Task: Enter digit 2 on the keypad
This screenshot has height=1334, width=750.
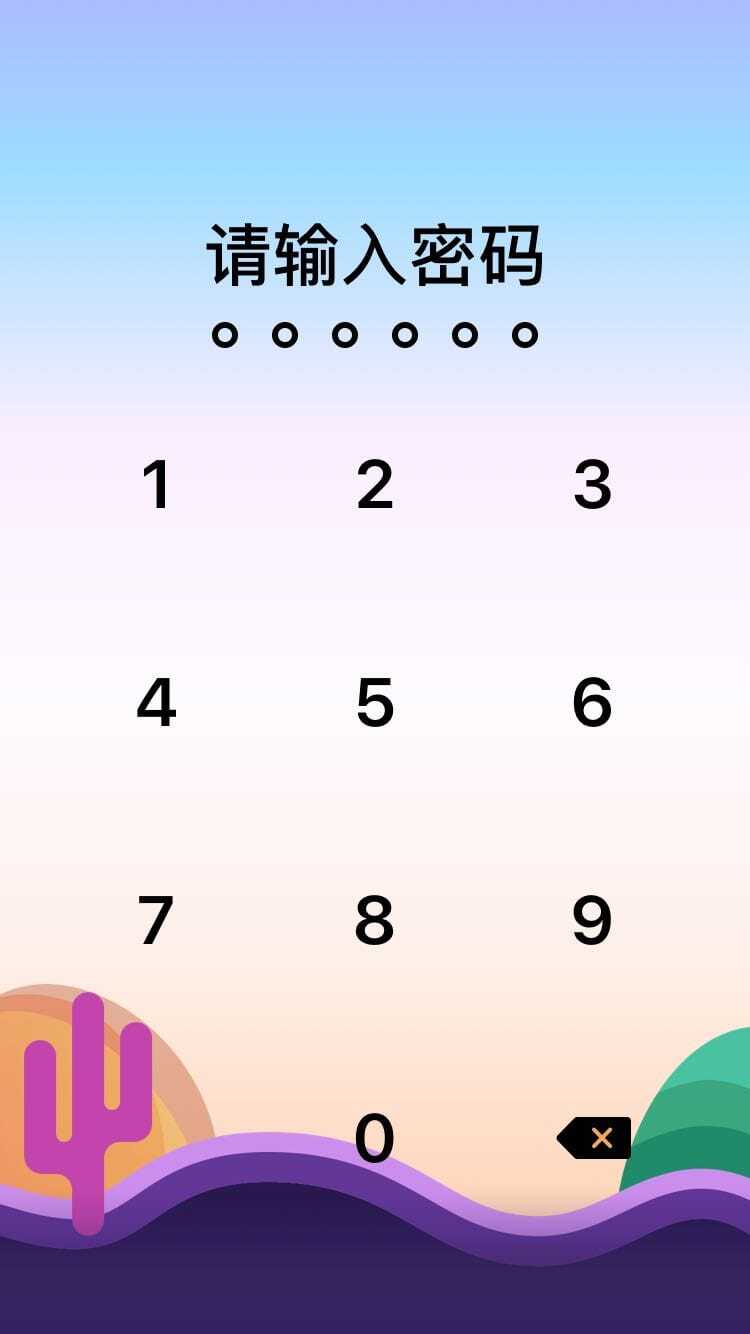Action: [x=375, y=485]
